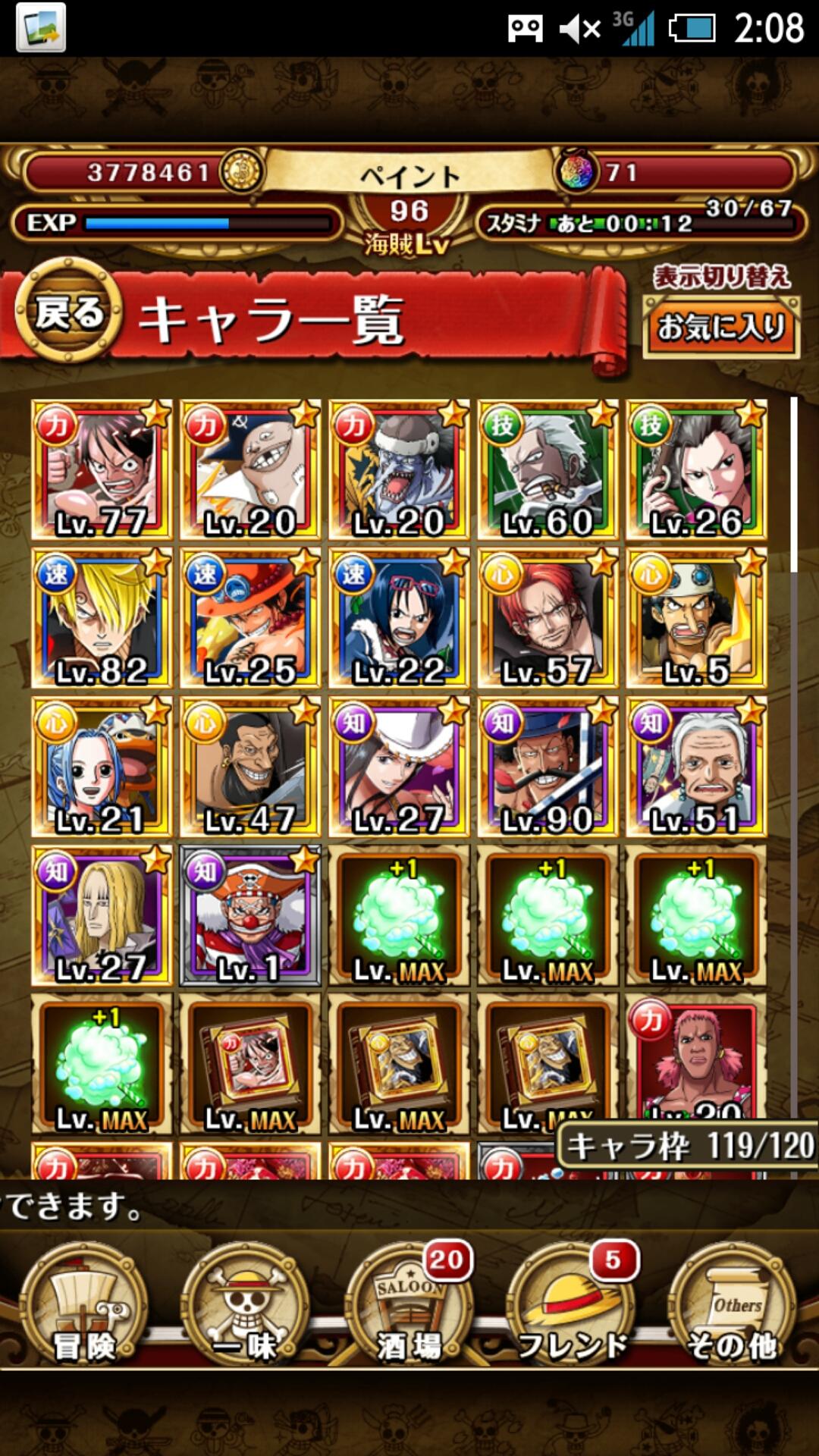Image resolution: width=819 pixels, height=1456 pixels.
Task: Open the Lv.21 Vivi character card
Action: click(102, 767)
